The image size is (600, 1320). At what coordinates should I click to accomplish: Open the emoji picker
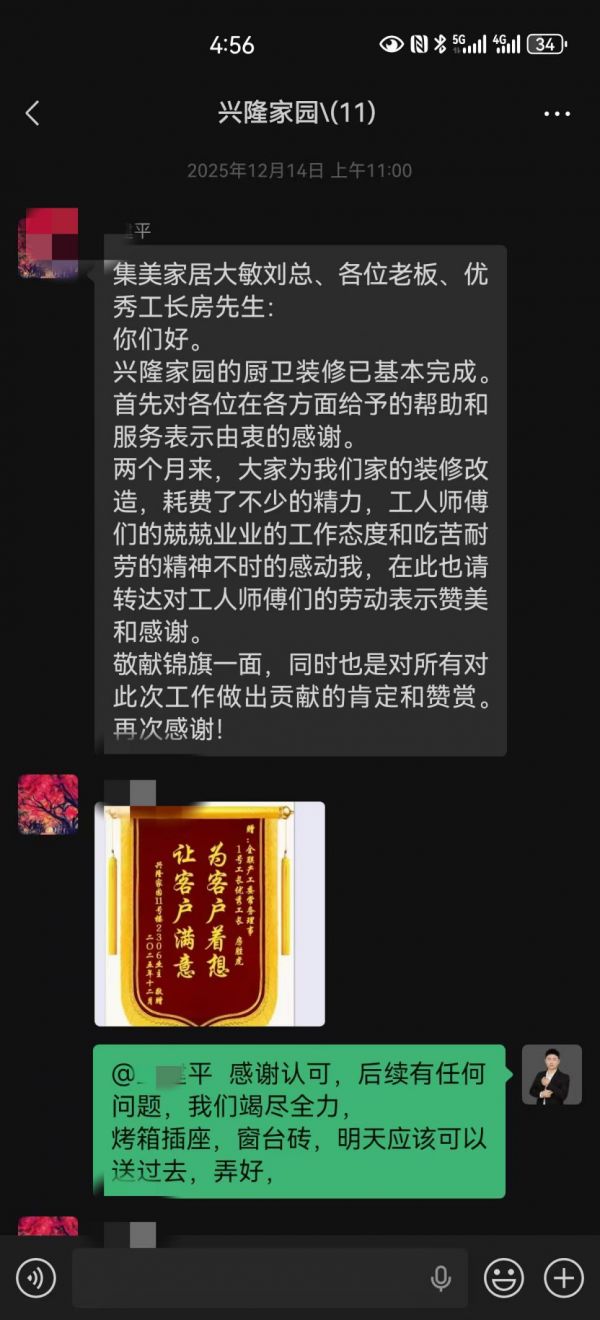(x=504, y=1277)
